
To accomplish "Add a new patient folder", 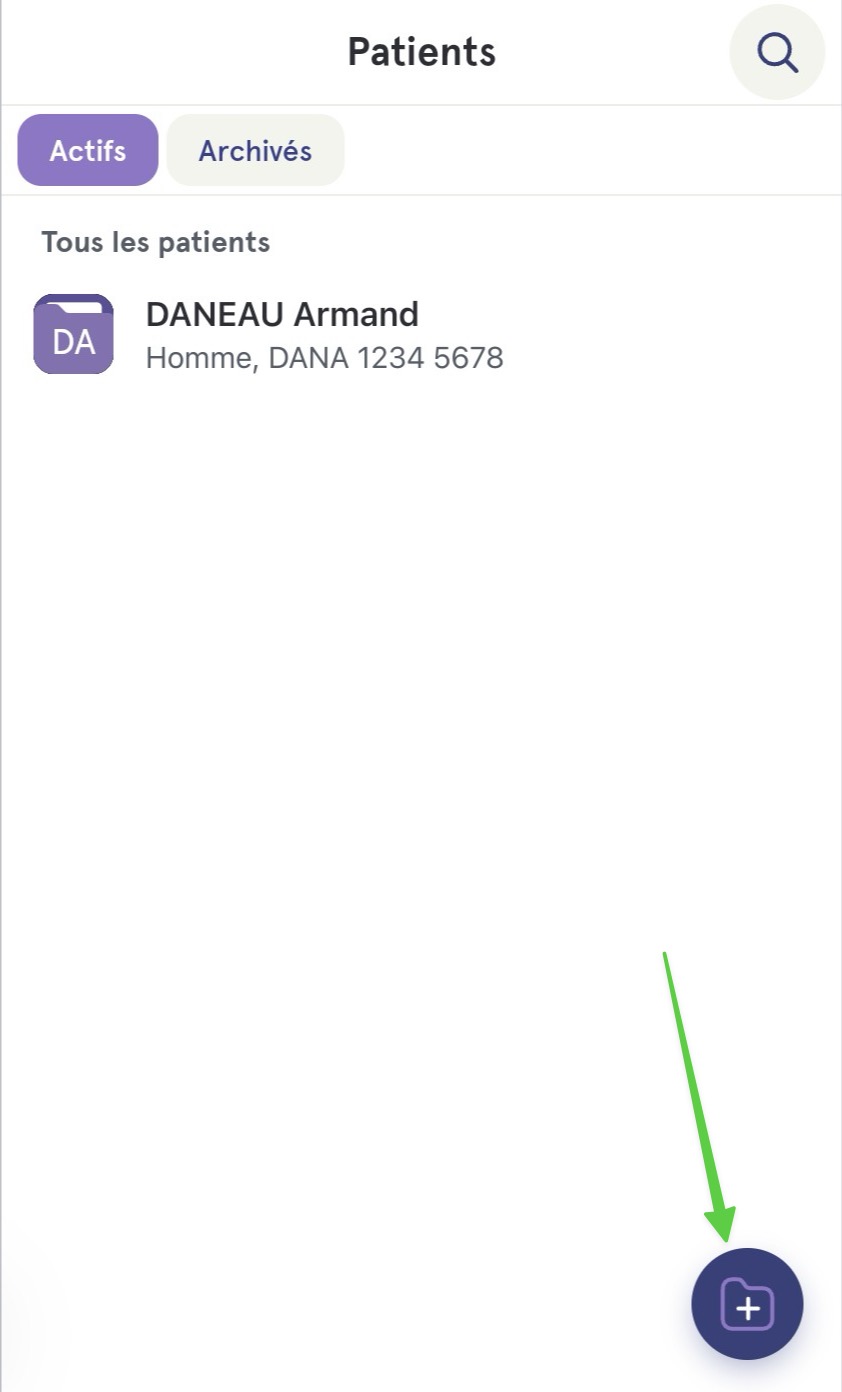I will 747,1304.
